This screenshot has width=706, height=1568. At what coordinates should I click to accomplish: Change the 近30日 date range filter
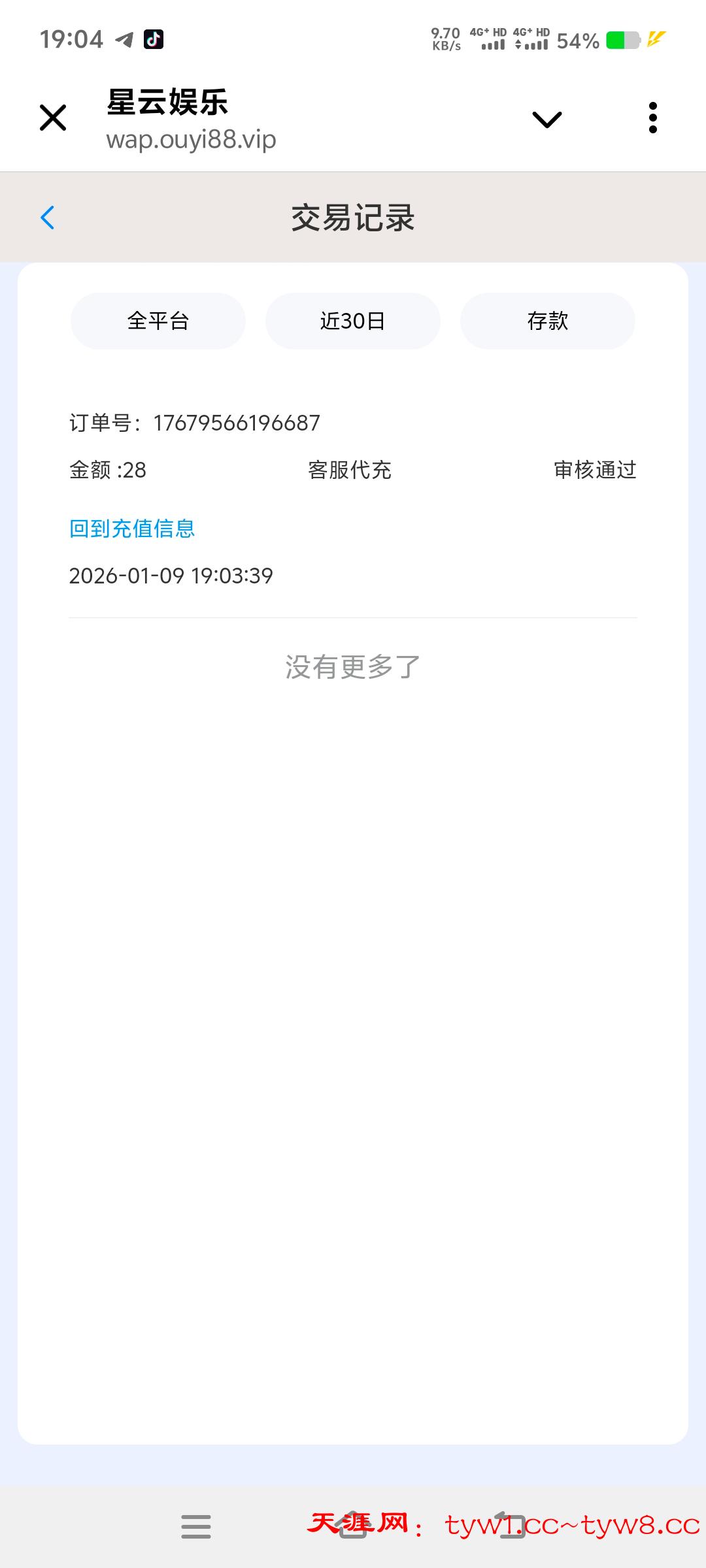[x=352, y=321]
